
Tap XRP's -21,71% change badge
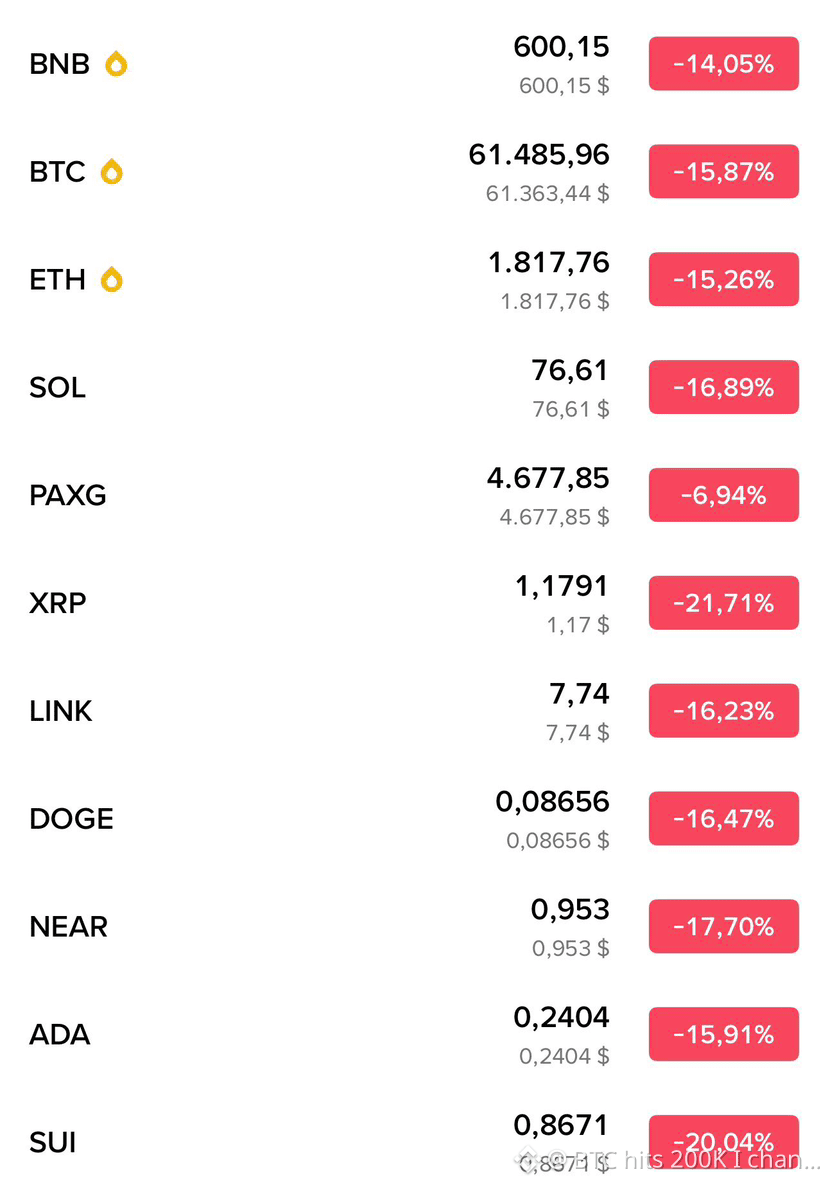pyautogui.click(x=724, y=603)
